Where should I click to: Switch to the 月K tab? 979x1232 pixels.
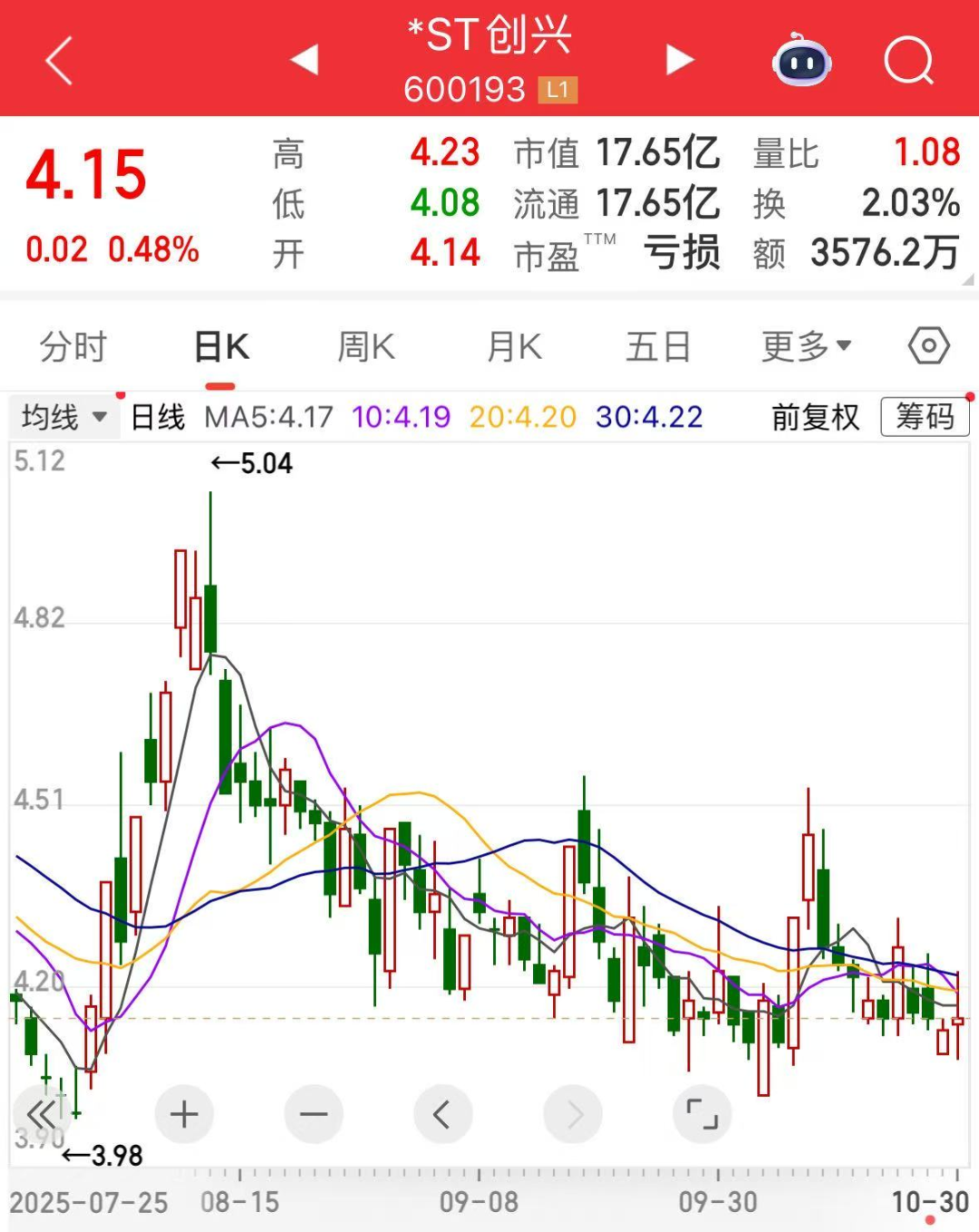point(514,346)
